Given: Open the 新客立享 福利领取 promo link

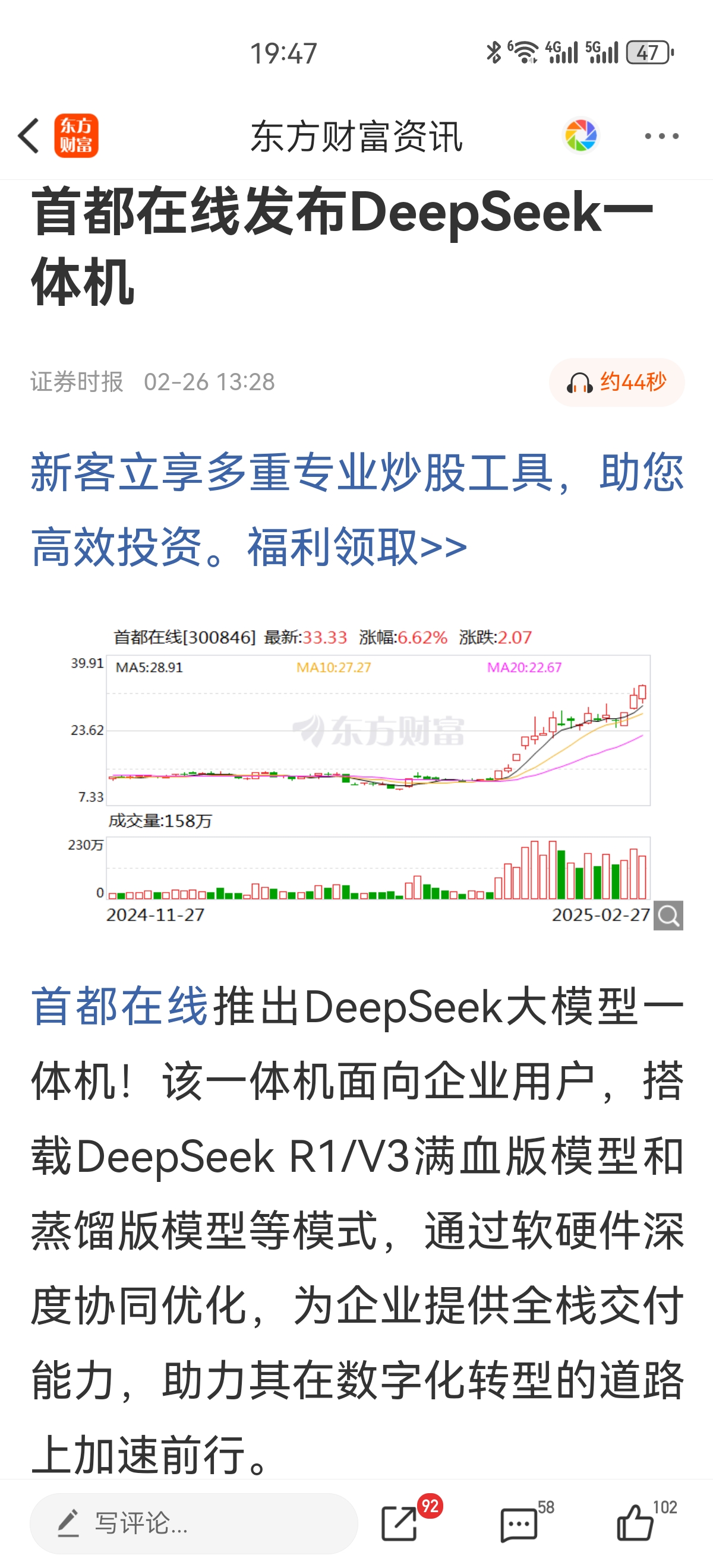Looking at the screenshot, I should click(x=358, y=509).
